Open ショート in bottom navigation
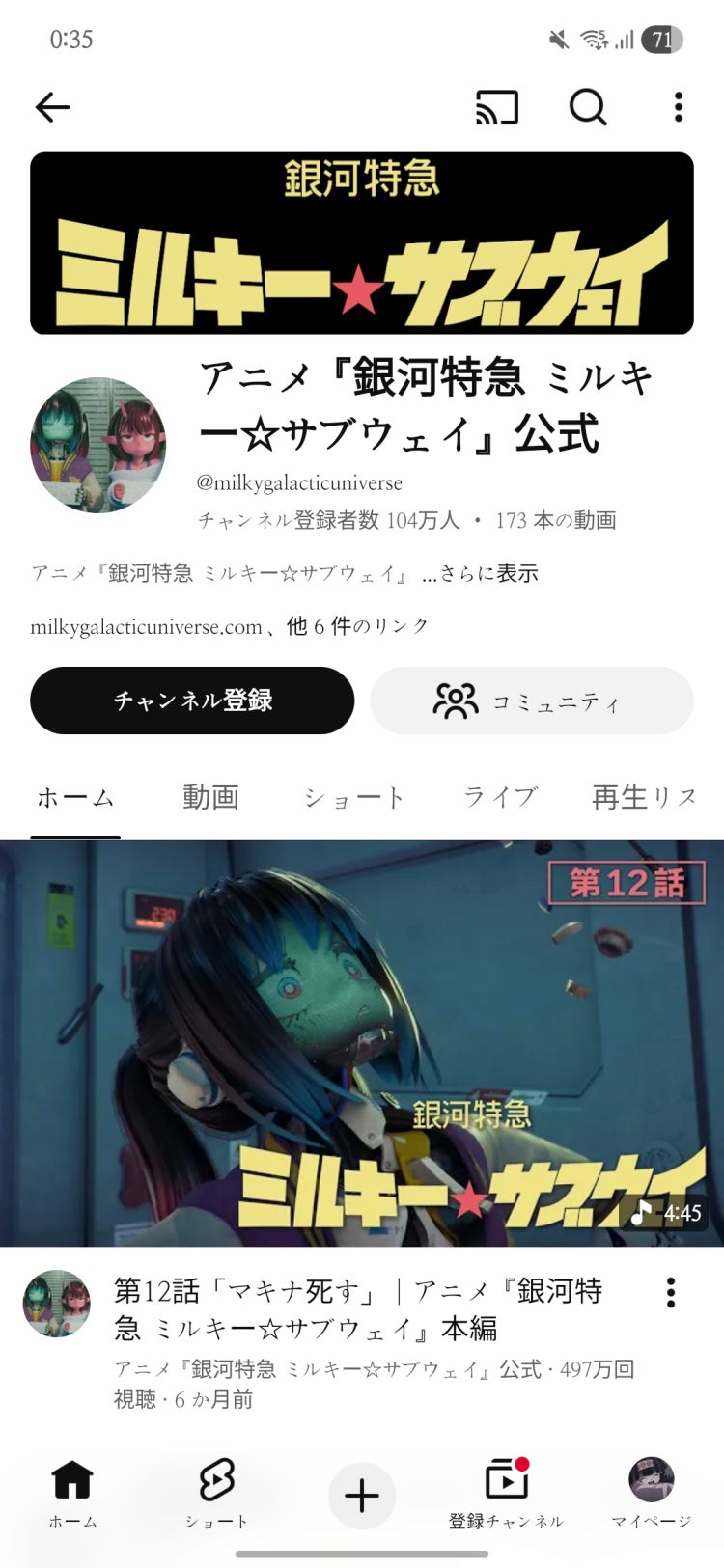The width and height of the screenshot is (724, 1568). coord(217,1494)
